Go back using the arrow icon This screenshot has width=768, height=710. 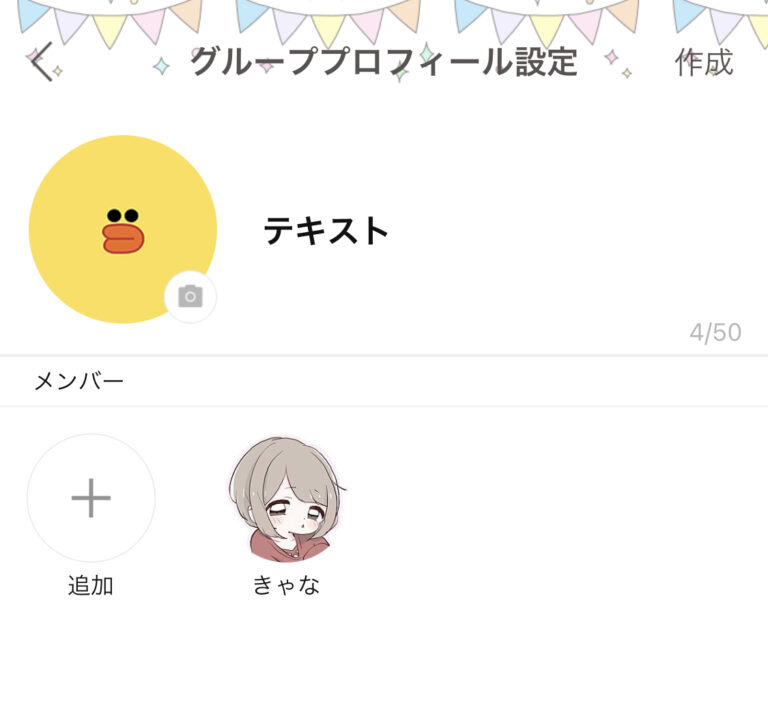coord(41,63)
